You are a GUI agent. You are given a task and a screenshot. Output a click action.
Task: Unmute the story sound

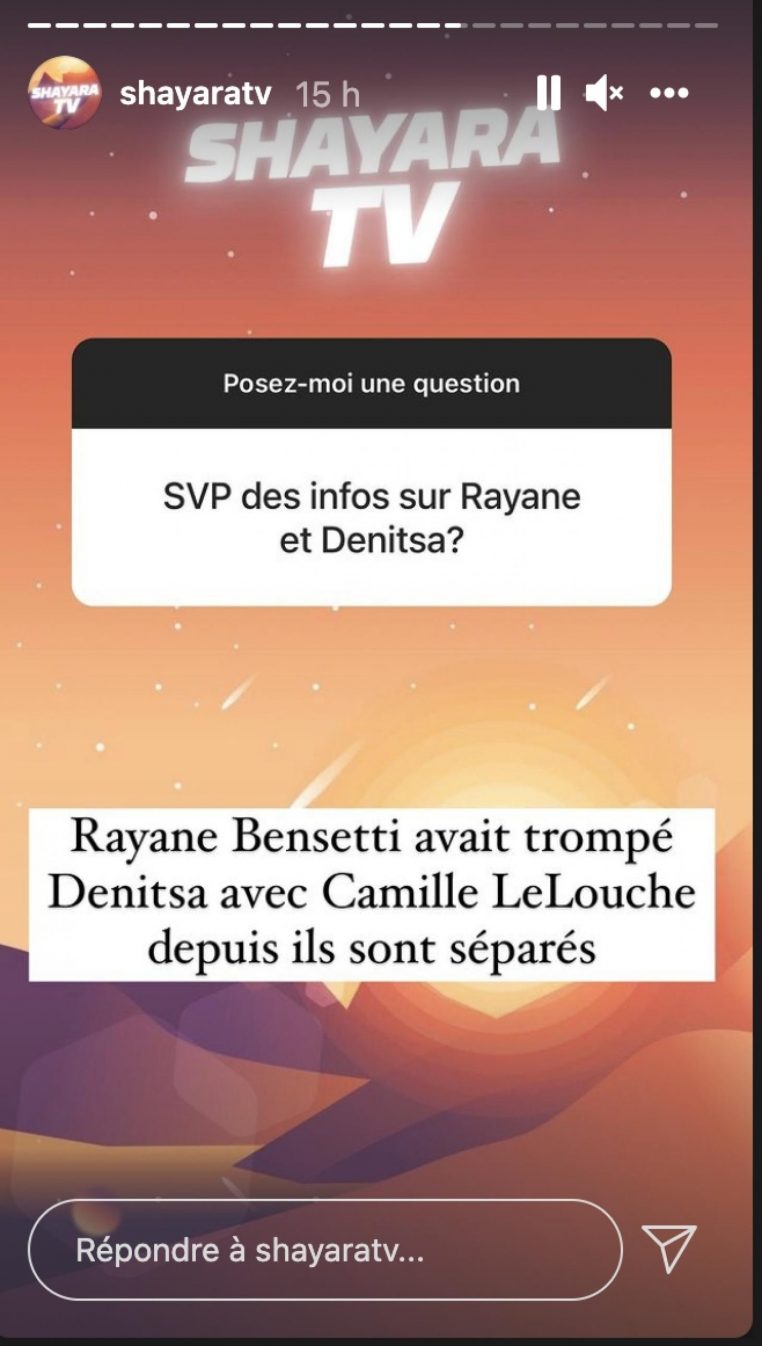click(x=603, y=94)
